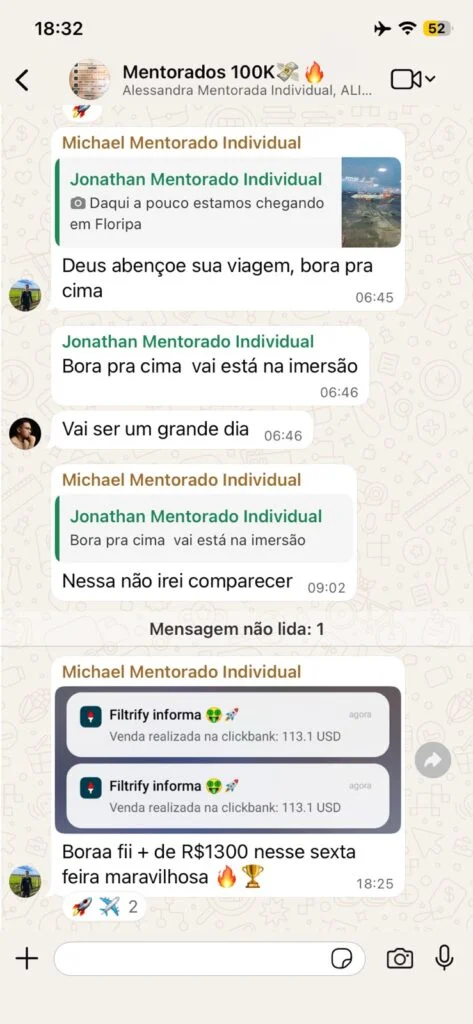Go back to the chat list
This screenshot has height=1024, width=473.
22,80
